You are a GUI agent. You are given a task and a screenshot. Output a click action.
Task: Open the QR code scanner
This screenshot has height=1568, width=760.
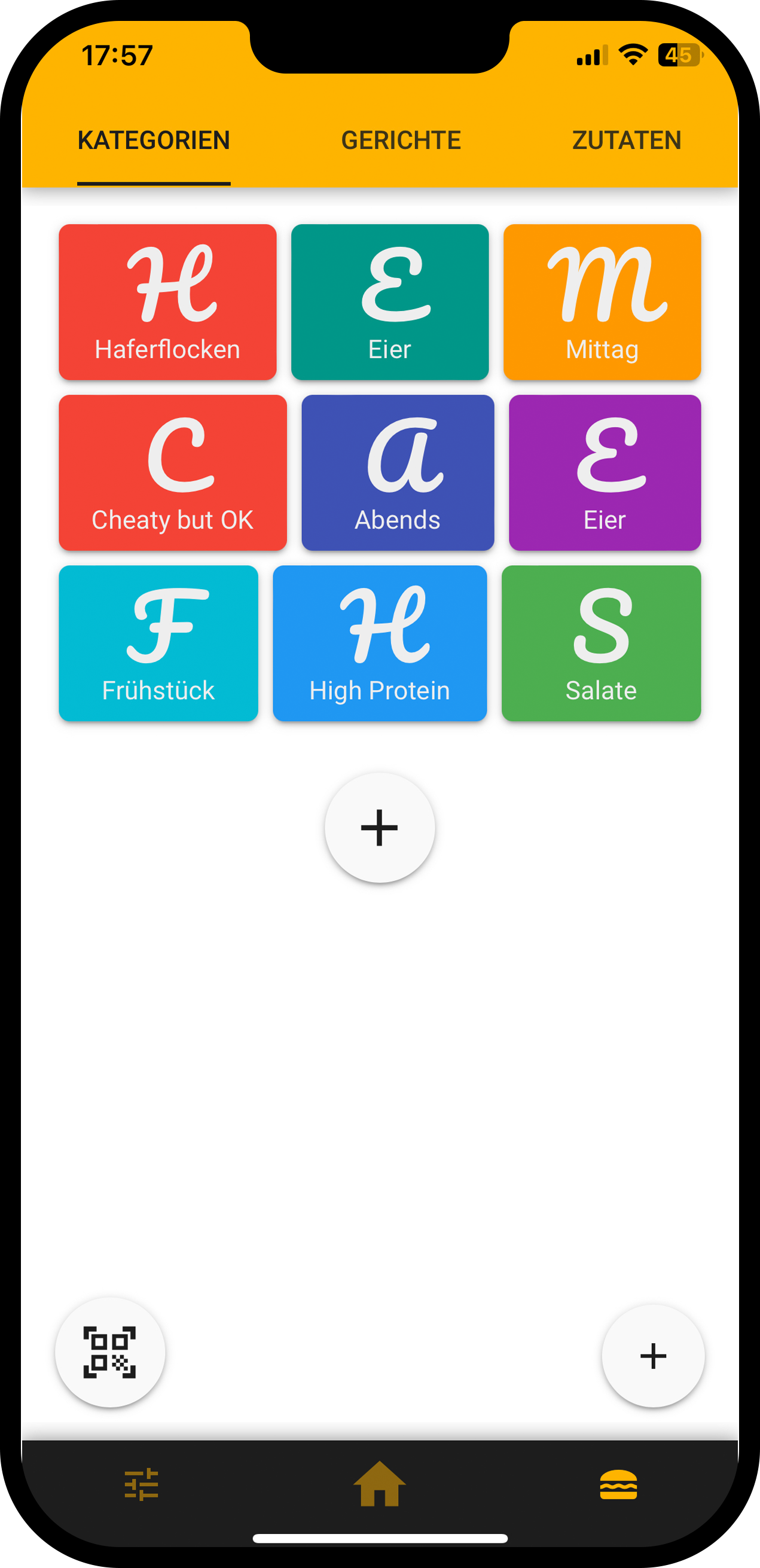110,1352
